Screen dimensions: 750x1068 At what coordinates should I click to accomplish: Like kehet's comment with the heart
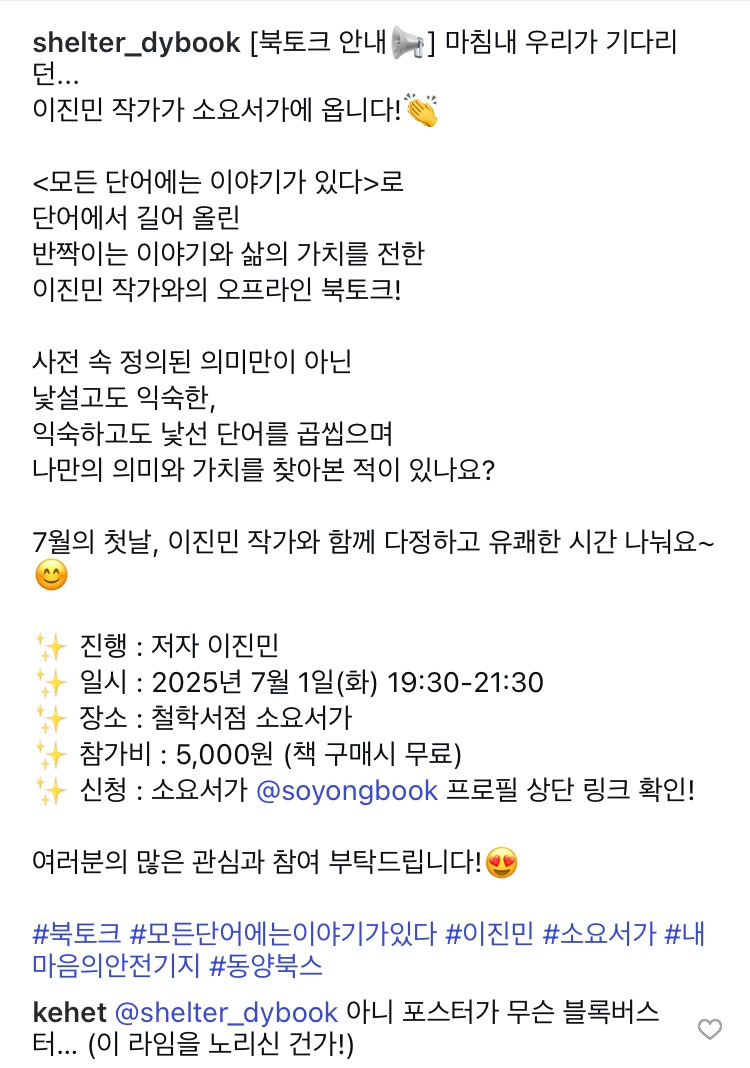tap(710, 1028)
